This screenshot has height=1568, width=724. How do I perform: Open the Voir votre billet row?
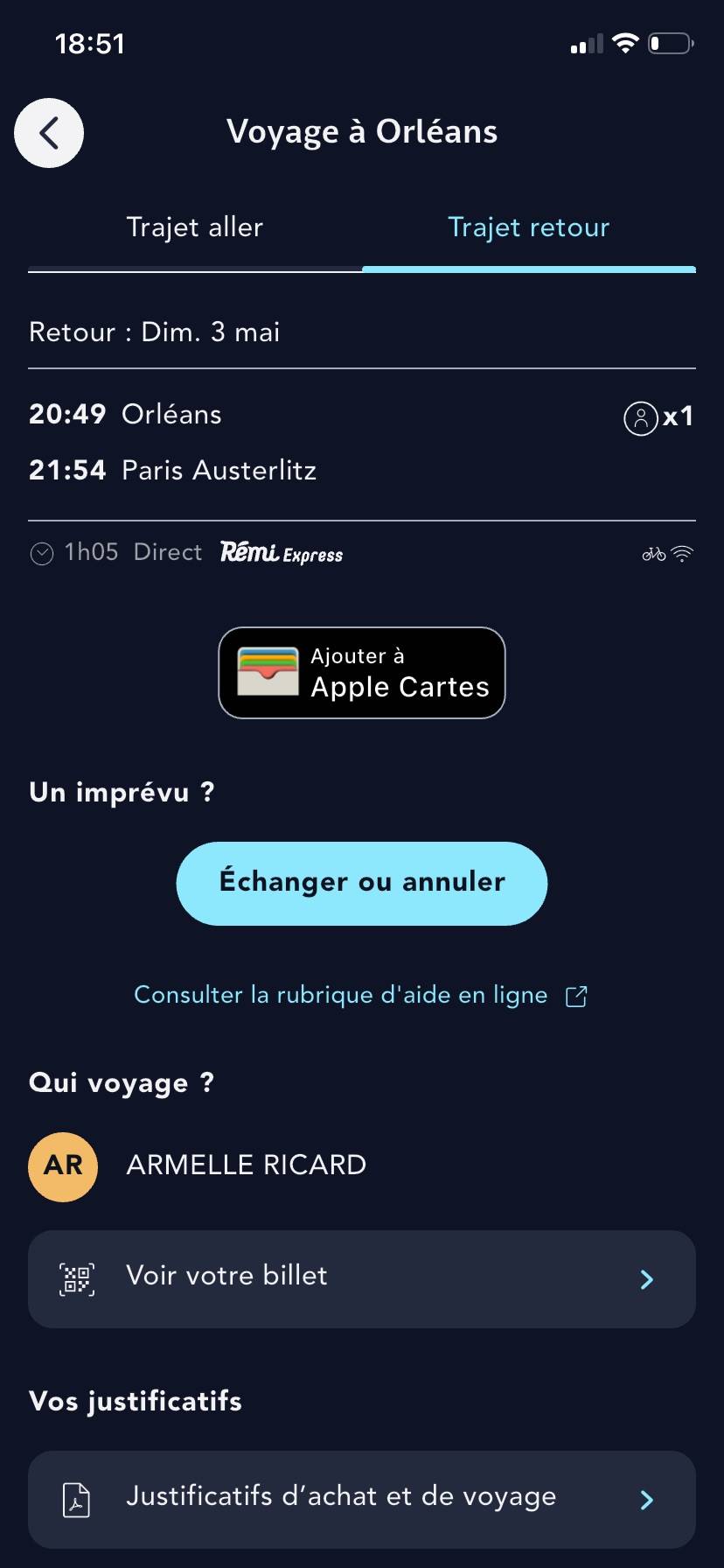point(361,1278)
